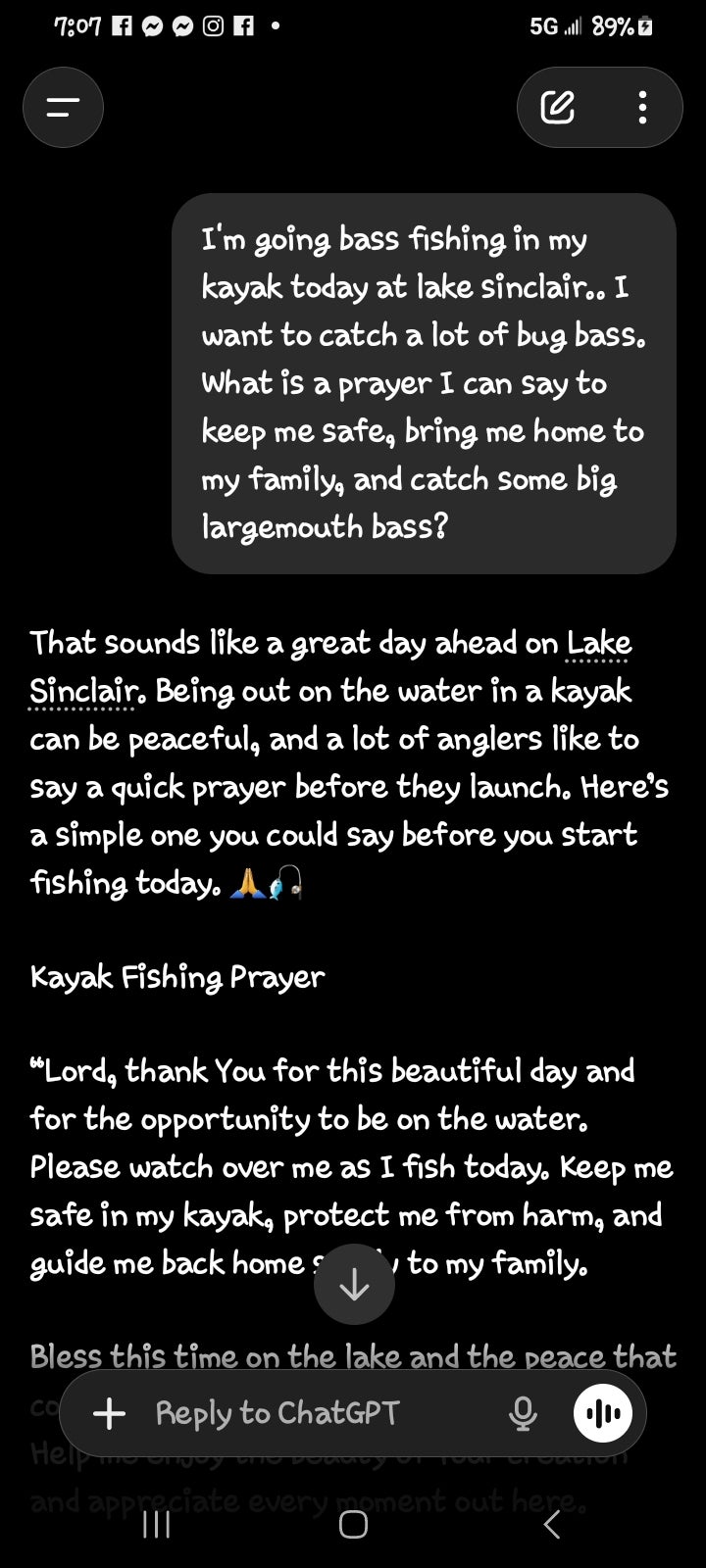Go to the system home screen

click(x=353, y=1525)
